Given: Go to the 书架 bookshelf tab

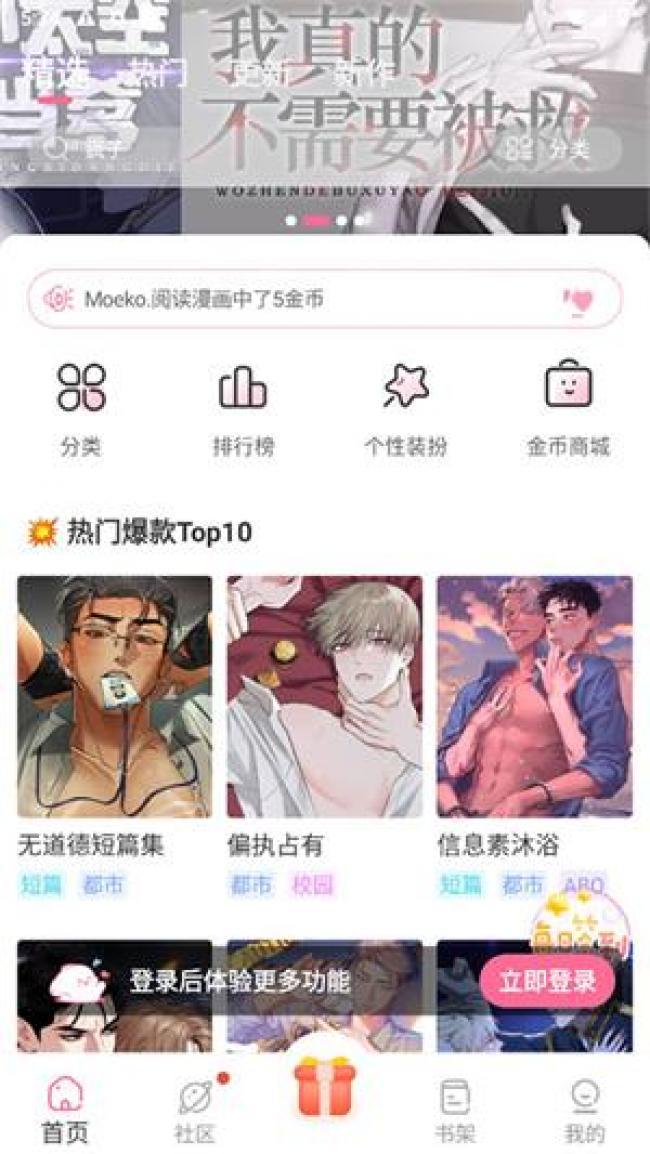Looking at the screenshot, I should pos(455,1110).
